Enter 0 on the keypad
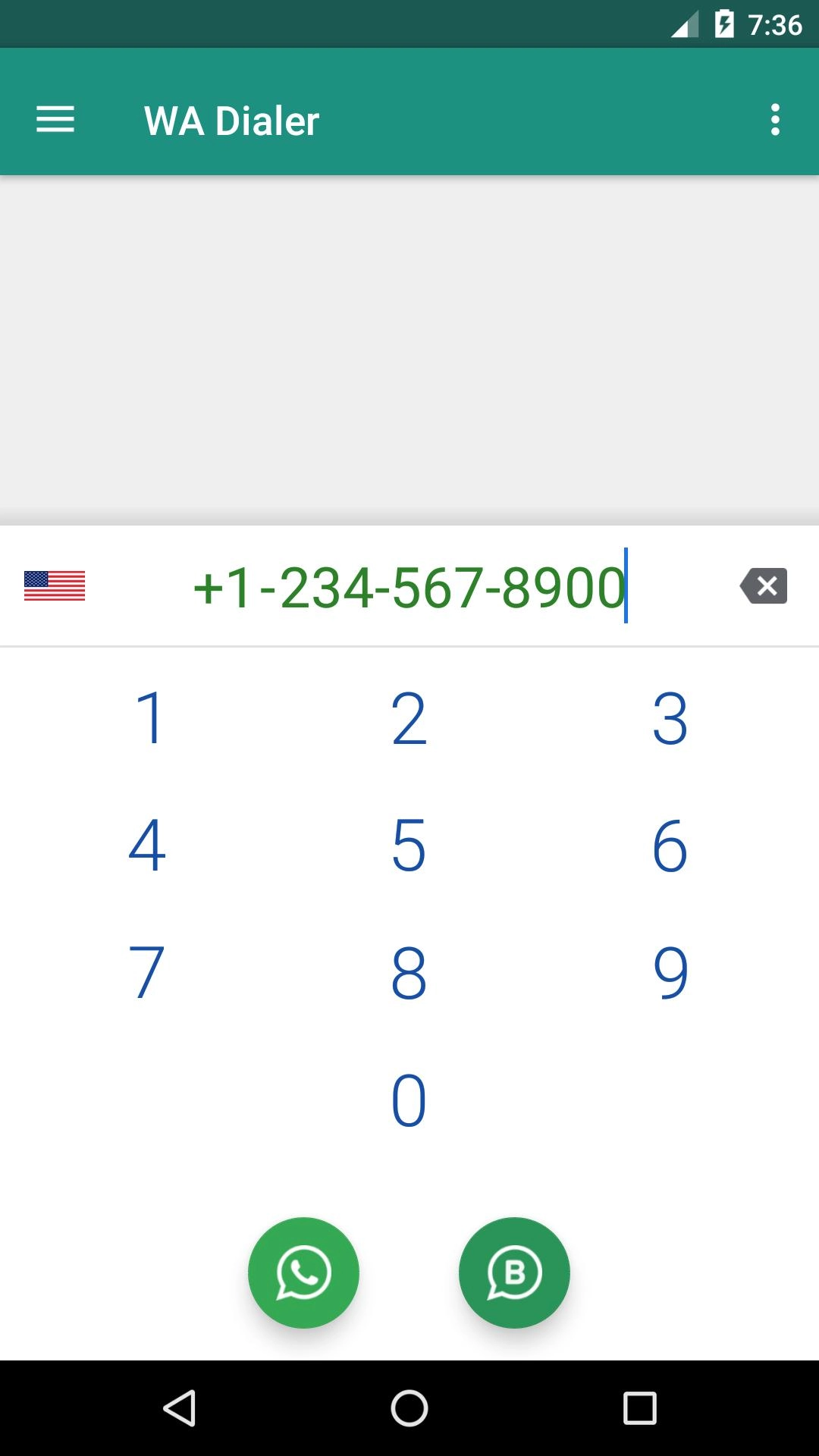Viewport: 819px width, 1456px height. (x=409, y=1100)
